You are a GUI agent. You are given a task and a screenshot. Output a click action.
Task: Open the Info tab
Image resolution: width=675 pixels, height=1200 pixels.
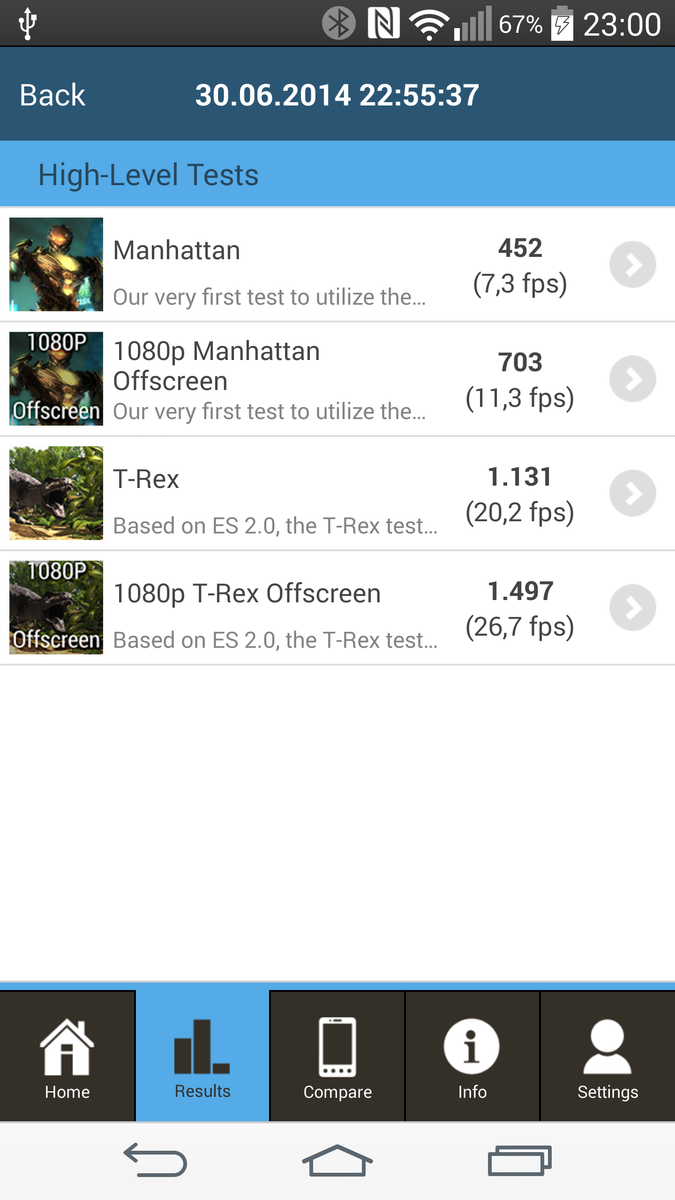472,1056
